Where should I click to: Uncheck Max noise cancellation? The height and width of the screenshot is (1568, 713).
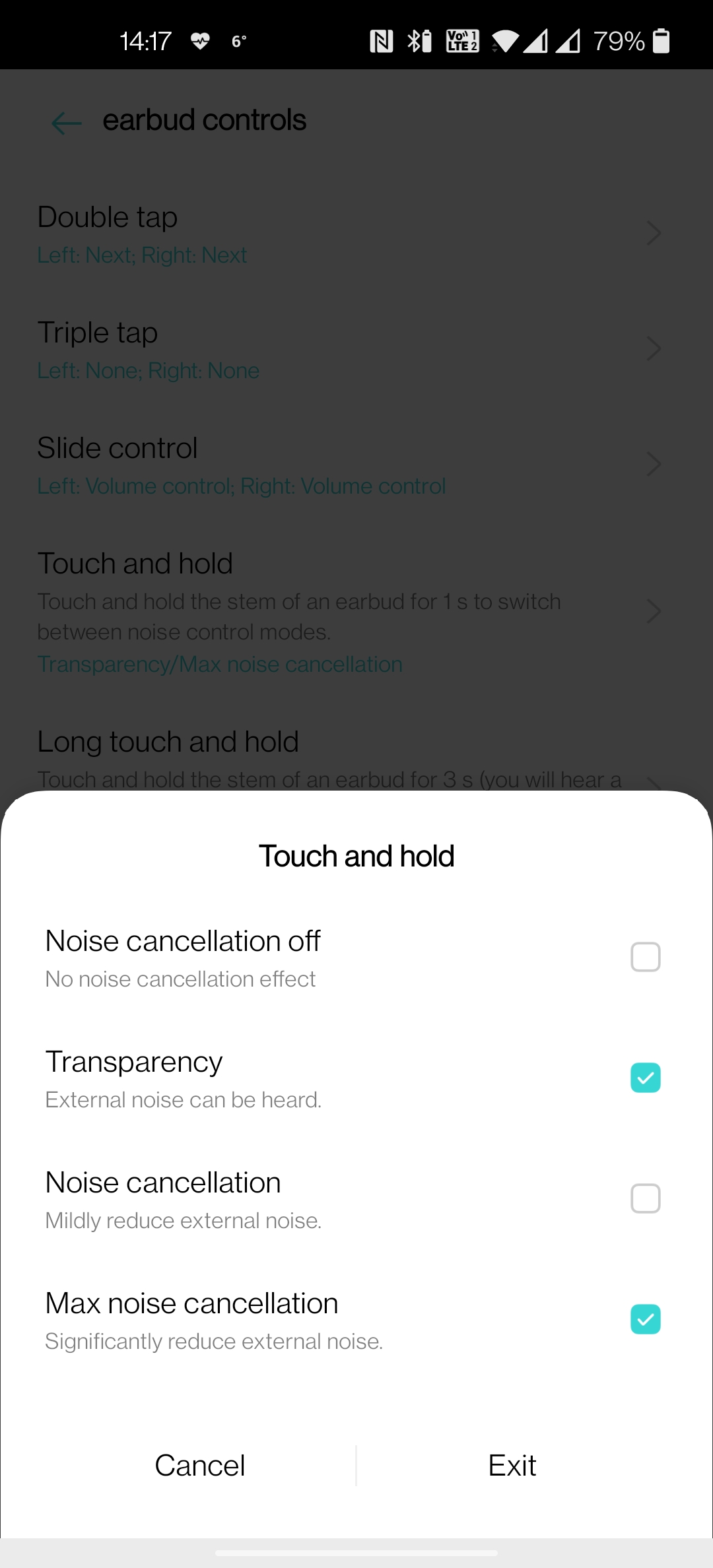(x=645, y=1319)
